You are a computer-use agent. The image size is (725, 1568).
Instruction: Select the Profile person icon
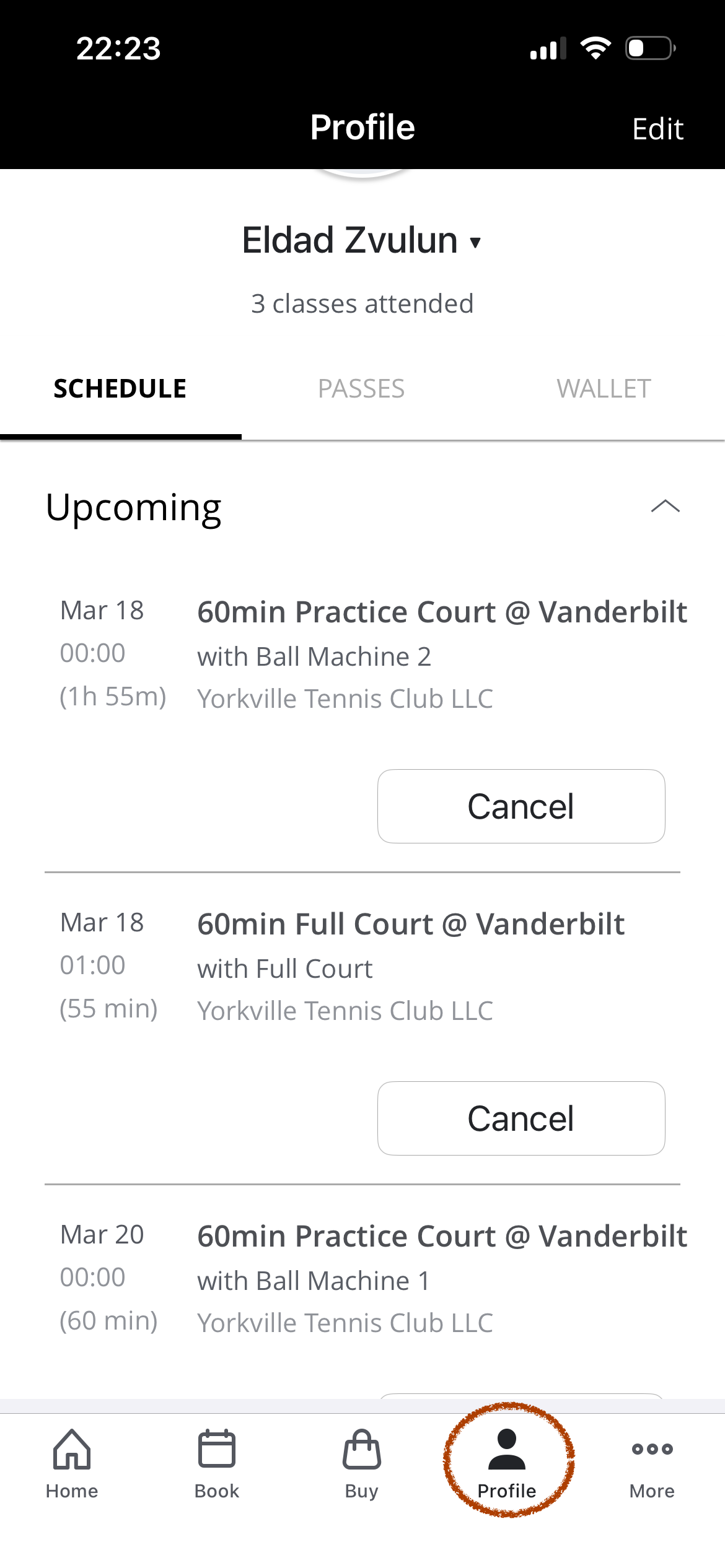pos(507,1449)
